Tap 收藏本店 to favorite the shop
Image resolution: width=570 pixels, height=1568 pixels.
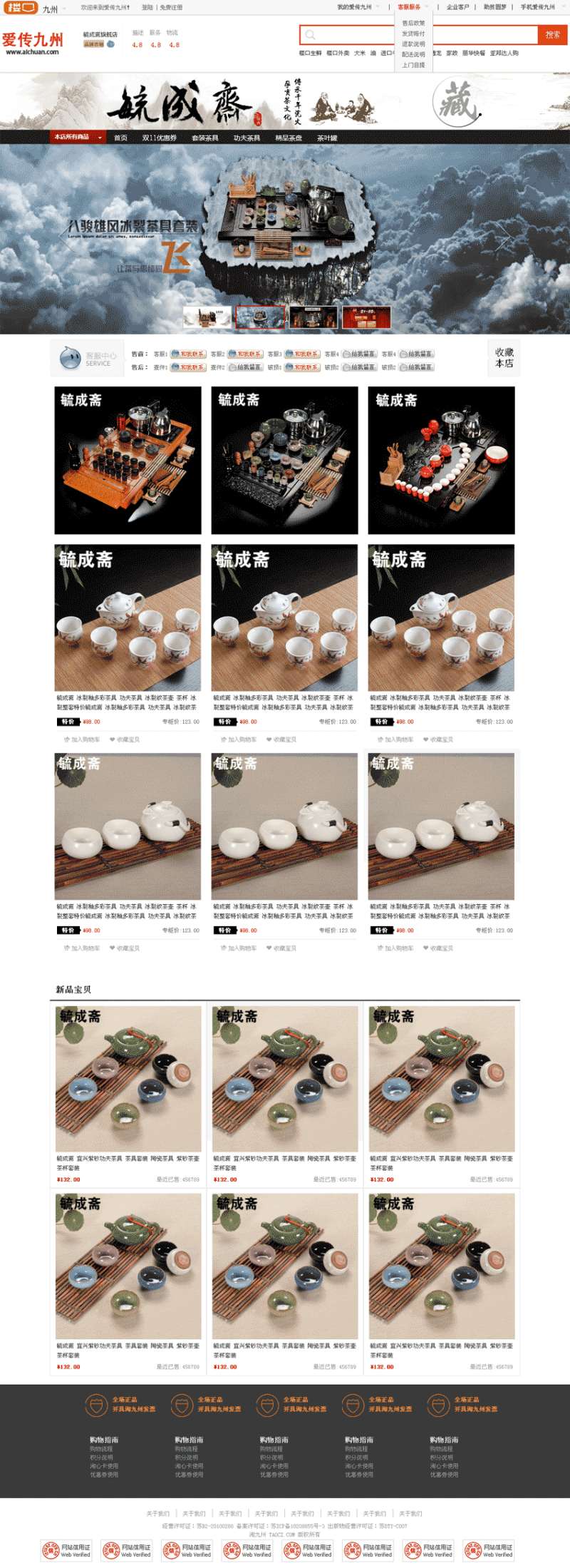pyautogui.click(x=504, y=357)
